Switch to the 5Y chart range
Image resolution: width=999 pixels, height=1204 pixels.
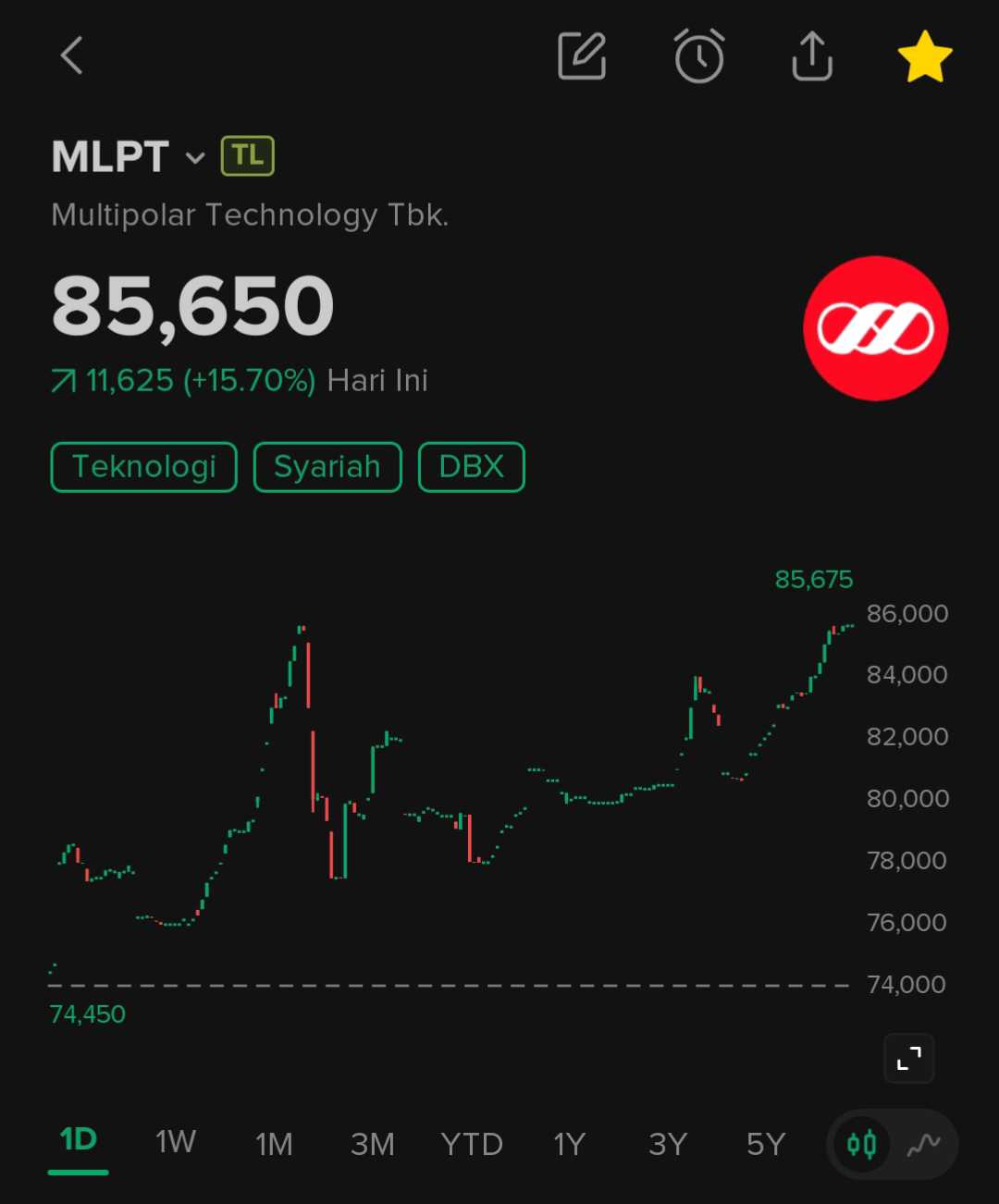point(765,1145)
